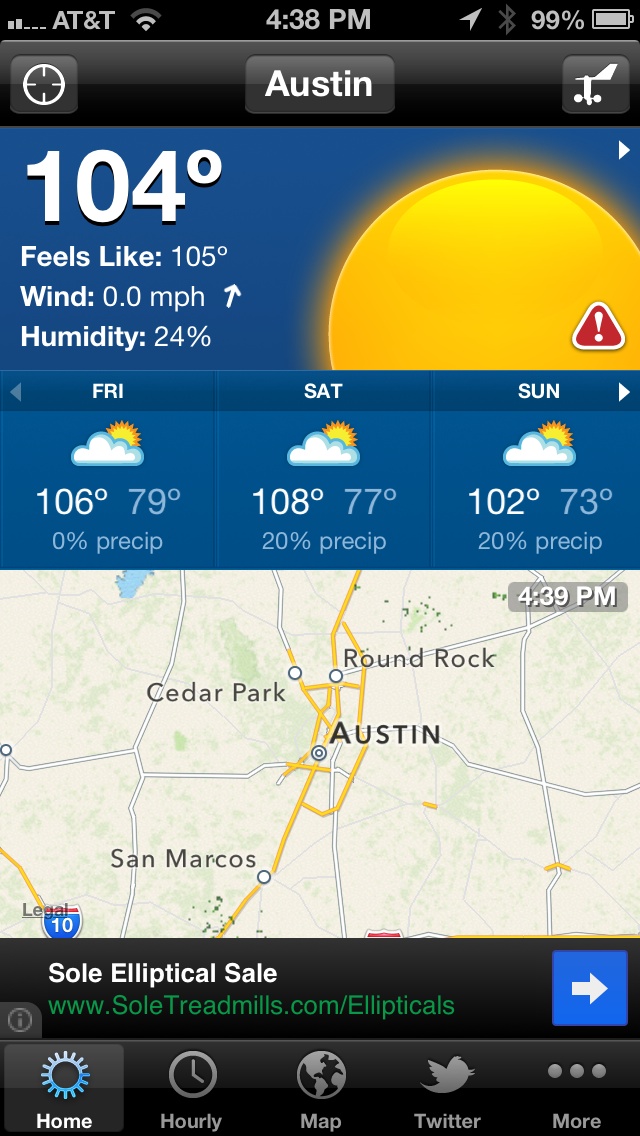The width and height of the screenshot is (640, 1136).
Task: Show previous forecast days with left arrow
Action: click(x=15, y=392)
